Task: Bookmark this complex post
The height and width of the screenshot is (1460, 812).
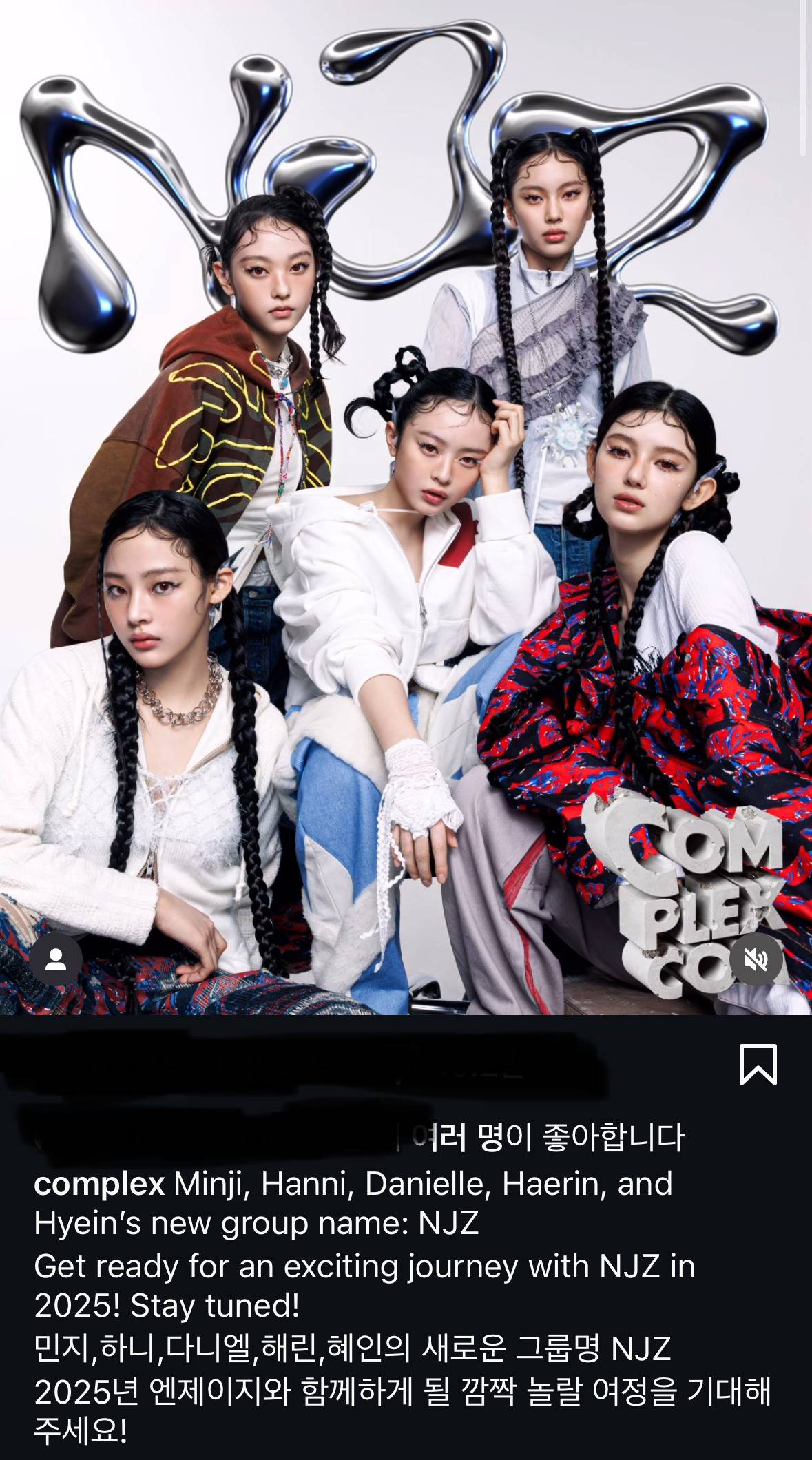Action: (758, 1064)
